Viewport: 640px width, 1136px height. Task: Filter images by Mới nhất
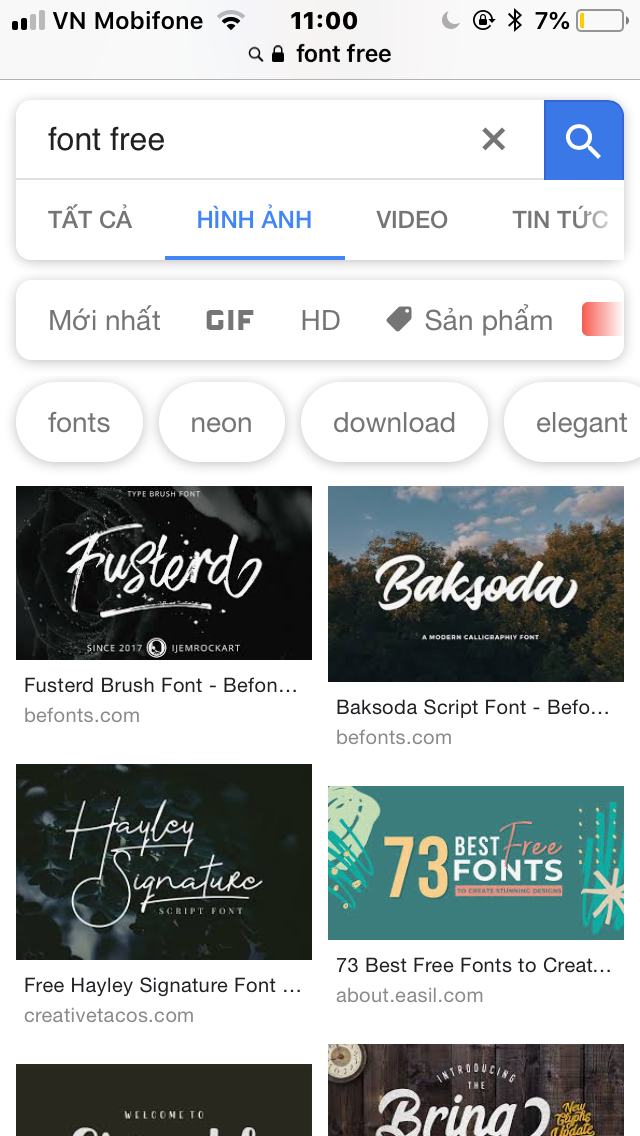[104, 321]
